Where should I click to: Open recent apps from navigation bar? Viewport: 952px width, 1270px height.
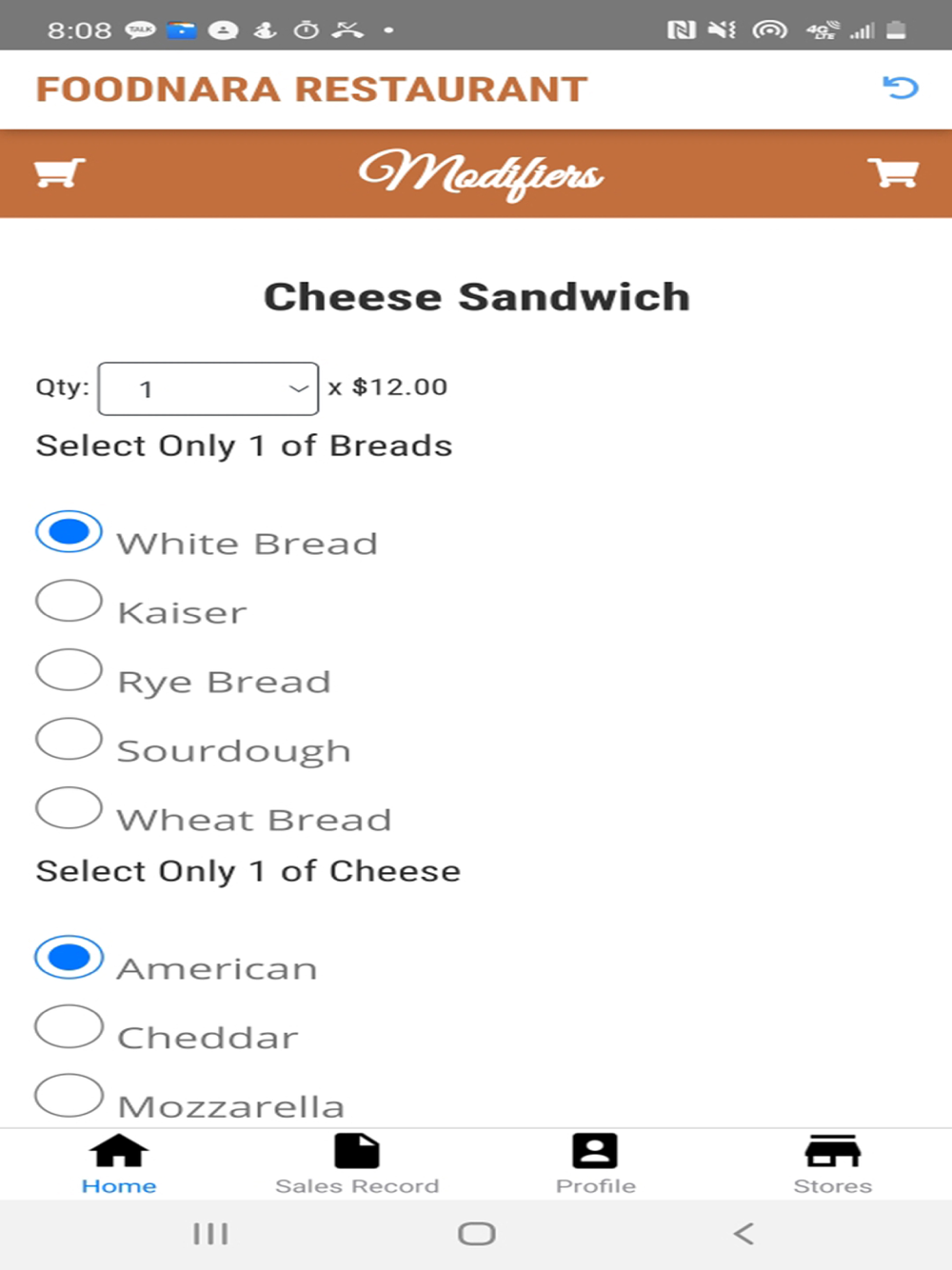(x=210, y=1234)
